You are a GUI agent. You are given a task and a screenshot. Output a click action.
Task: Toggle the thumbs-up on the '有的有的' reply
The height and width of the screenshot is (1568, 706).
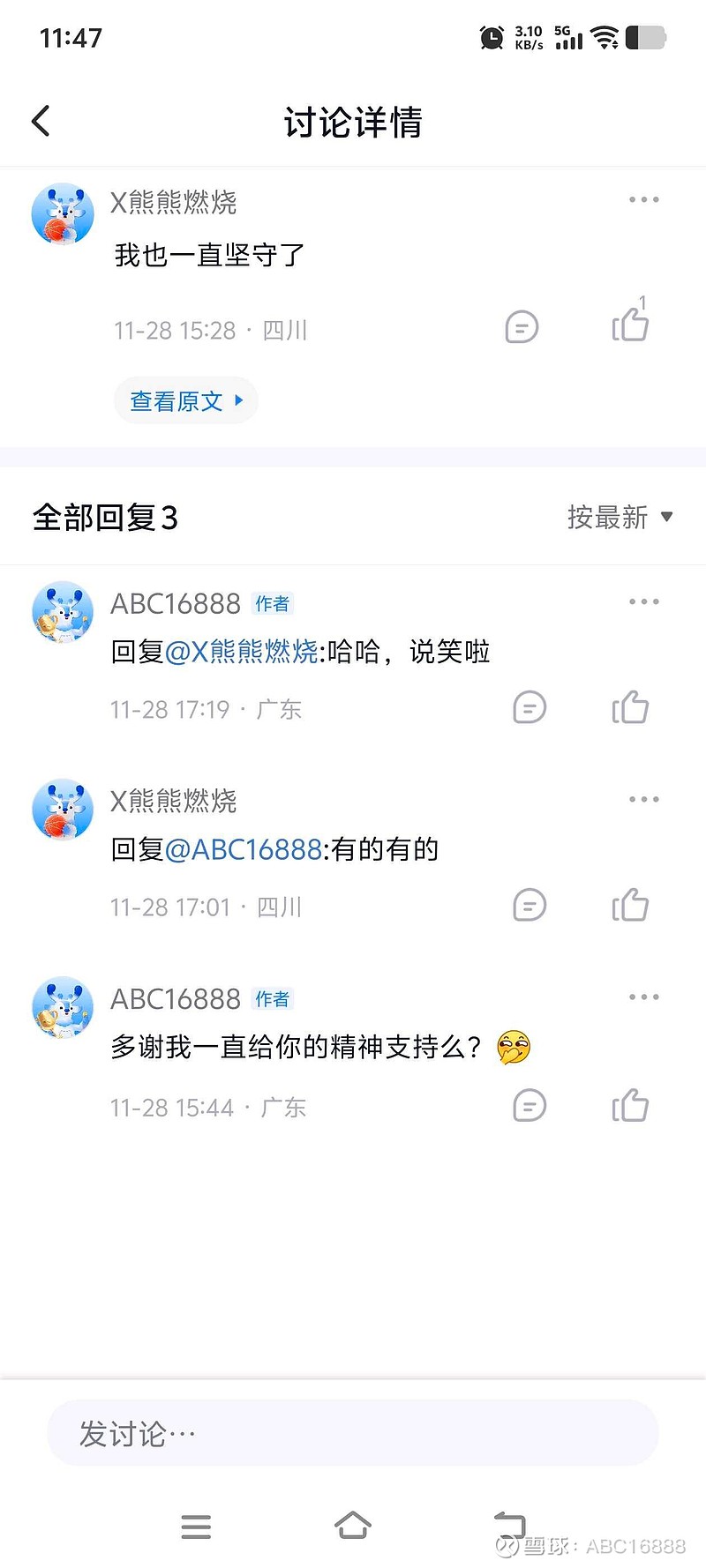(629, 904)
